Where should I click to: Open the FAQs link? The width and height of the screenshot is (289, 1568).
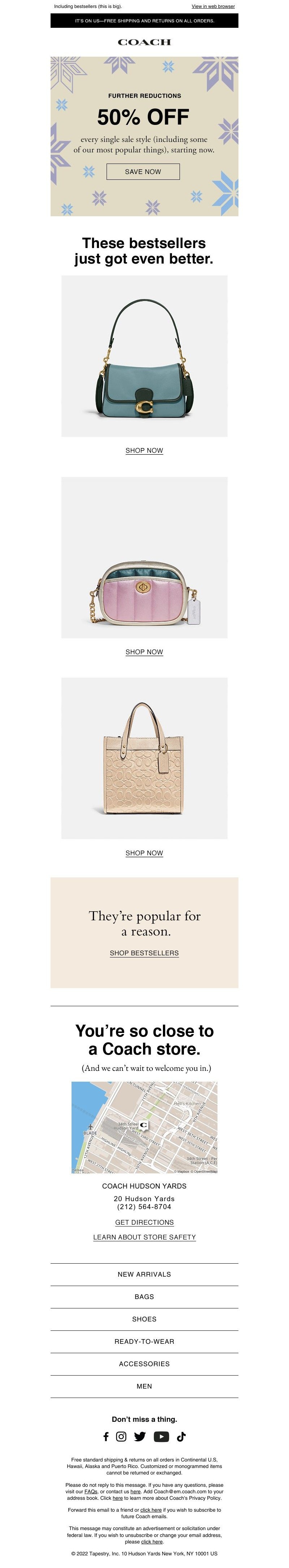(x=91, y=1491)
